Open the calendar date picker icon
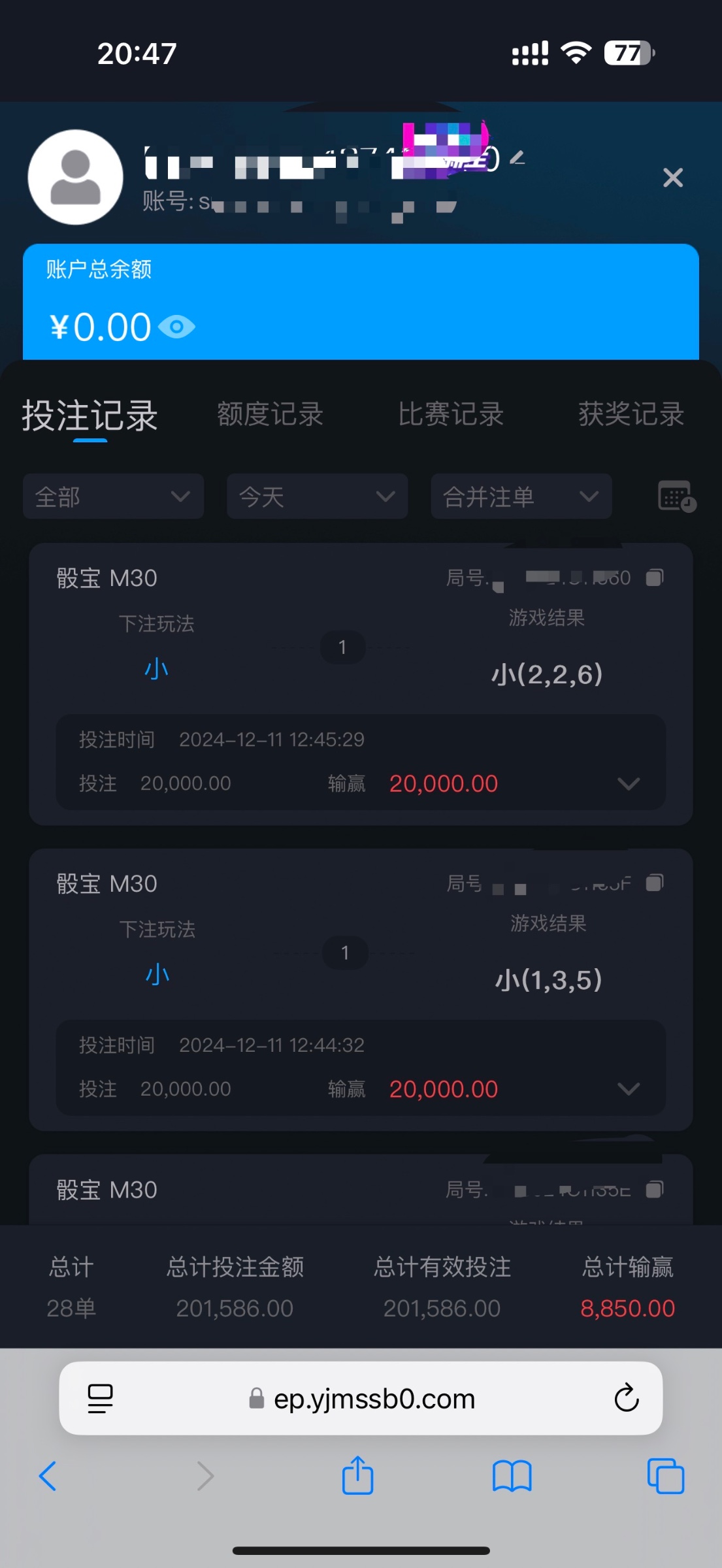The image size is (722, 1568). click(676, 497)
